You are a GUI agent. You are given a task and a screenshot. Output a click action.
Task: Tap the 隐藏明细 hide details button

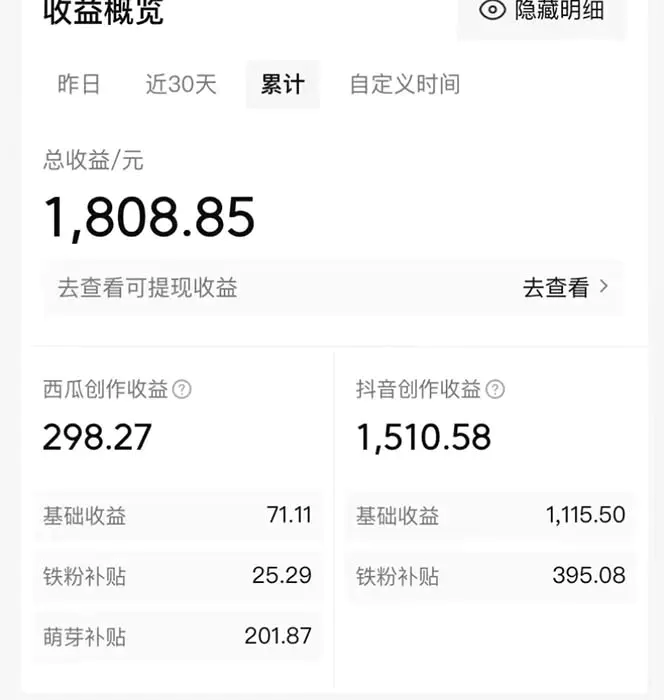point(542,12)
